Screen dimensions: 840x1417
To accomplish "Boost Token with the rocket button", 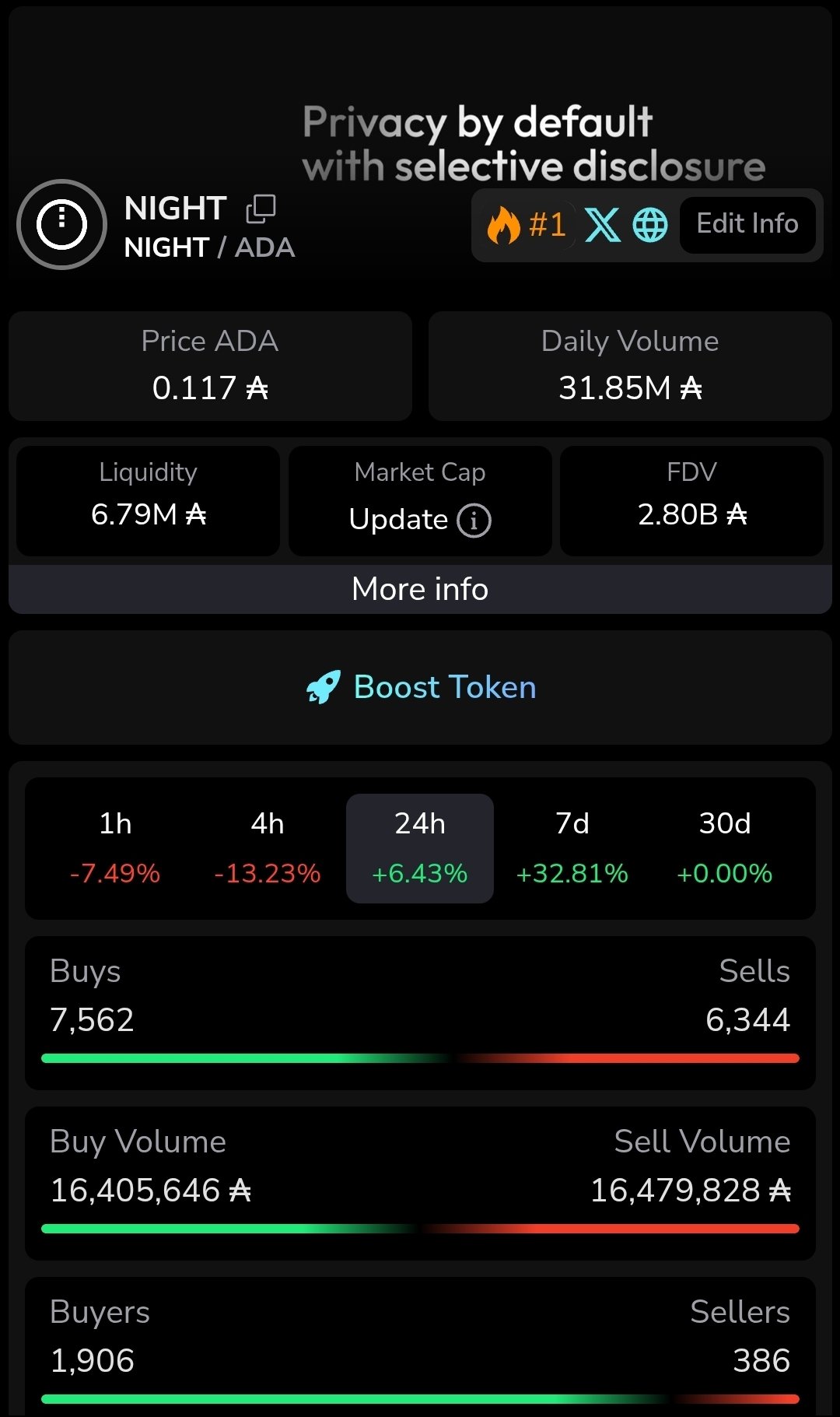I will tap(420, 687).
